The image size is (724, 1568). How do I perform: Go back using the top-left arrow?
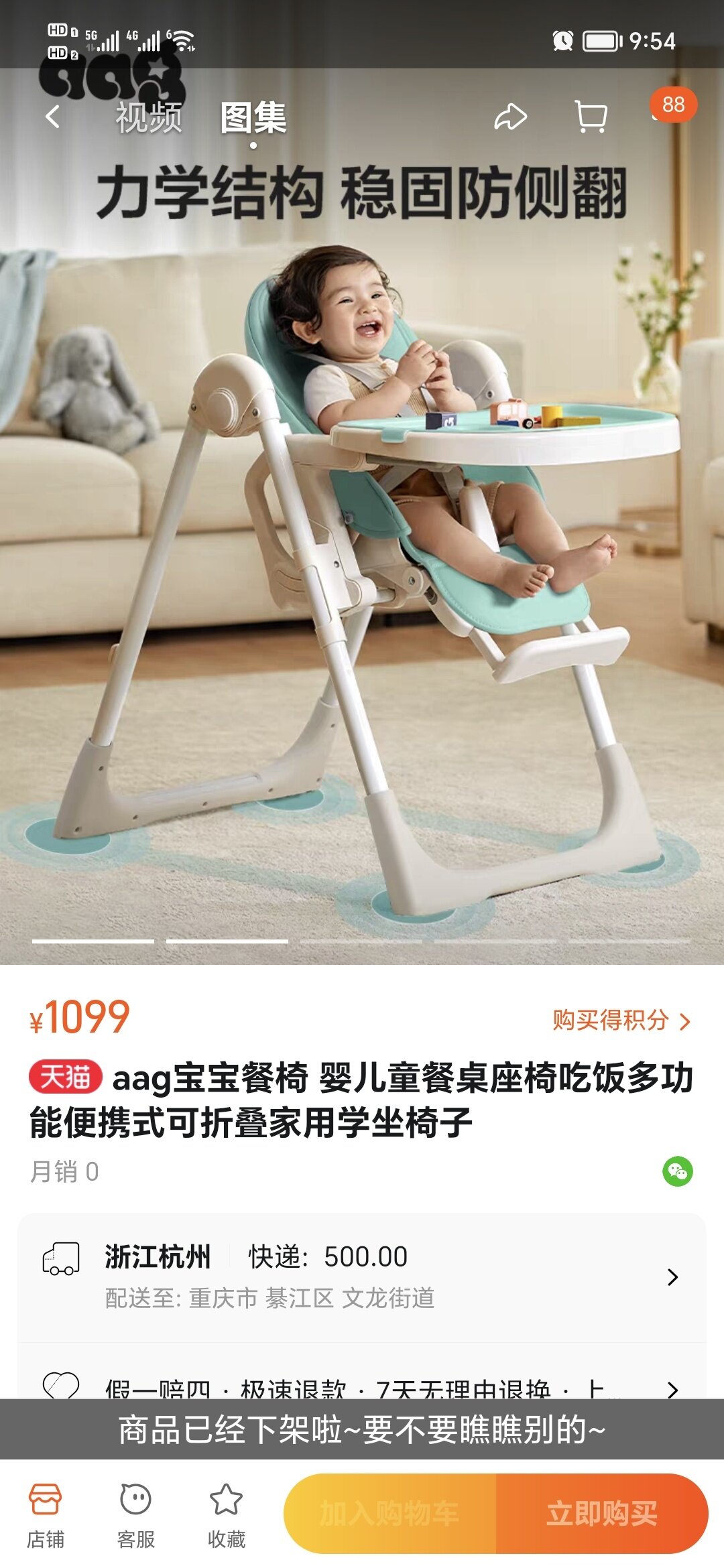(52, 117)
